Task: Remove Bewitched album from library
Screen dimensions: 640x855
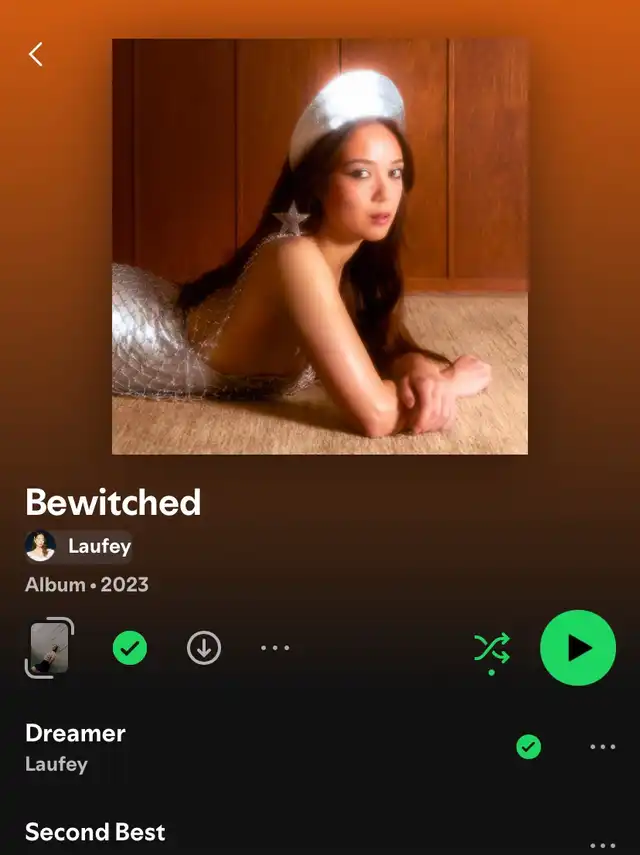Action: [129, 648]
